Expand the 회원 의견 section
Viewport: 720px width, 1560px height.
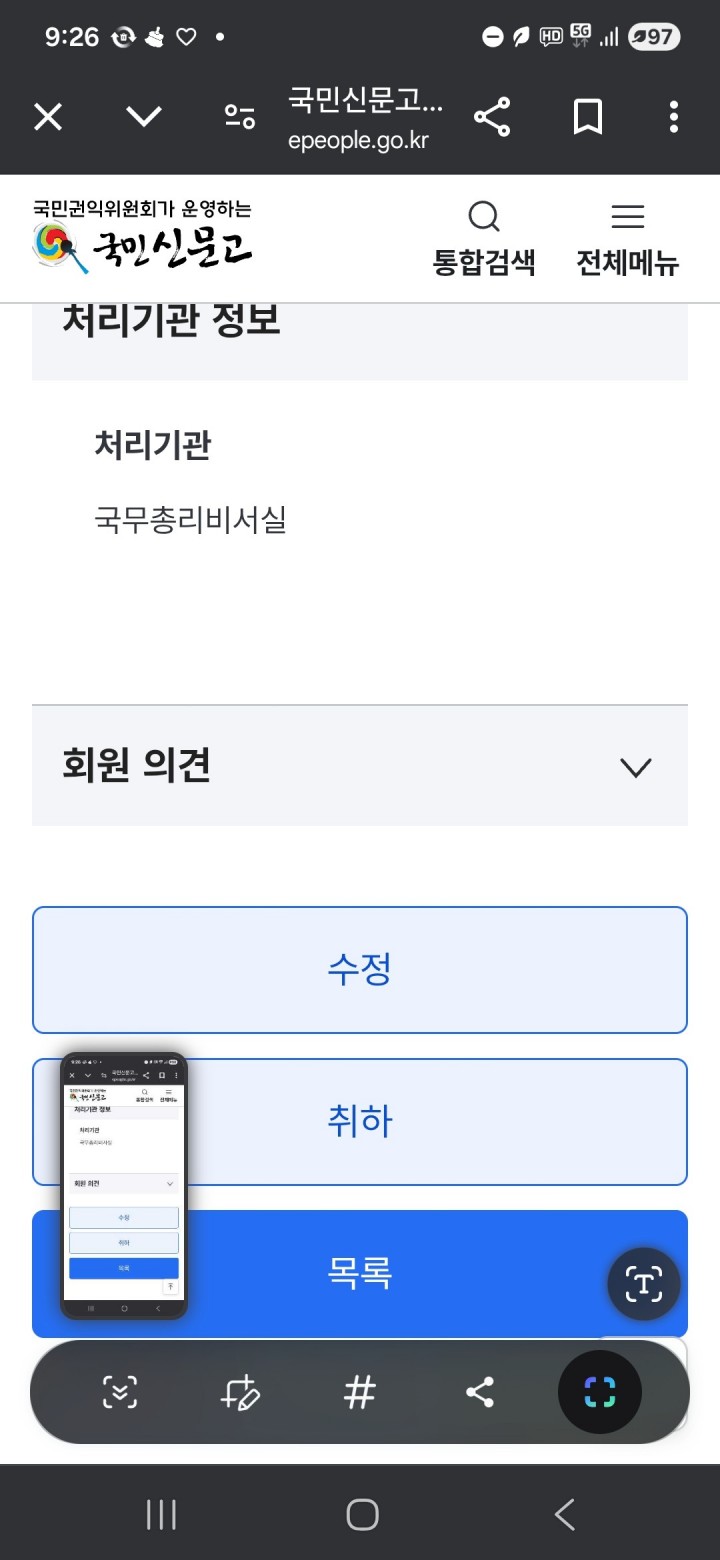coord(635,767)
